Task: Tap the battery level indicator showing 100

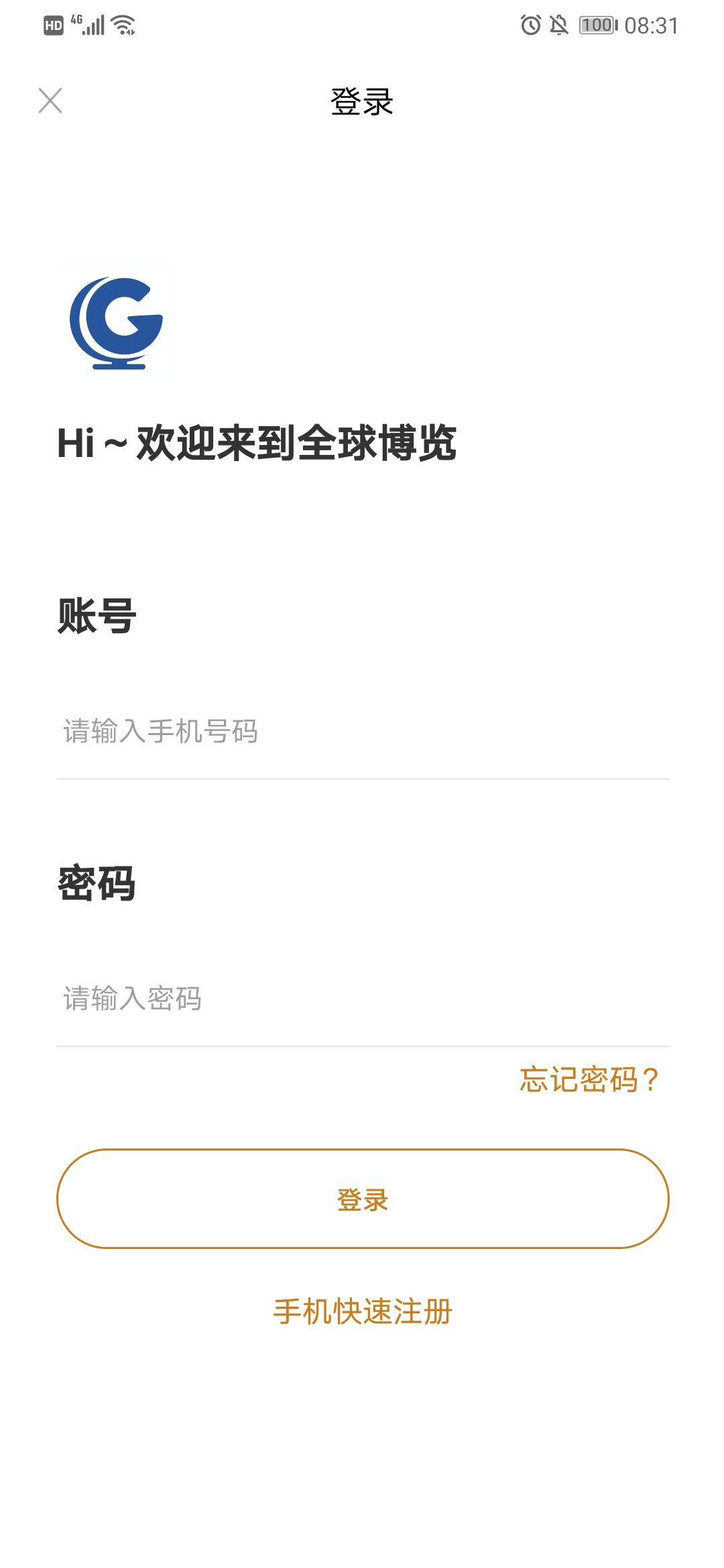Action: click(x=599, y=25)
